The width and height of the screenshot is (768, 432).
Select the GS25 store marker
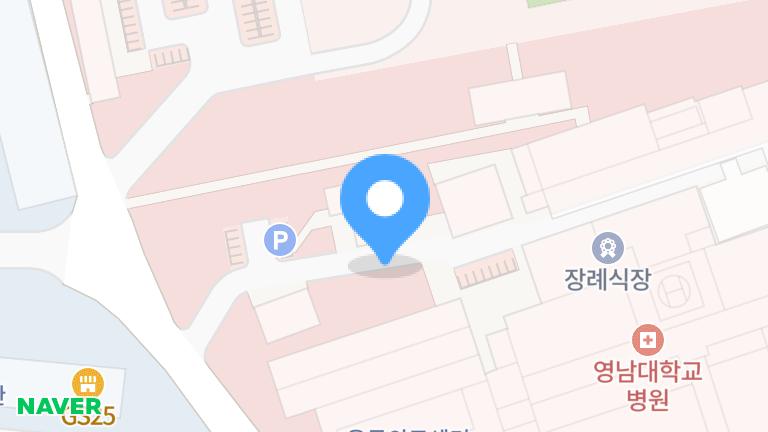[x=88, y=384]
